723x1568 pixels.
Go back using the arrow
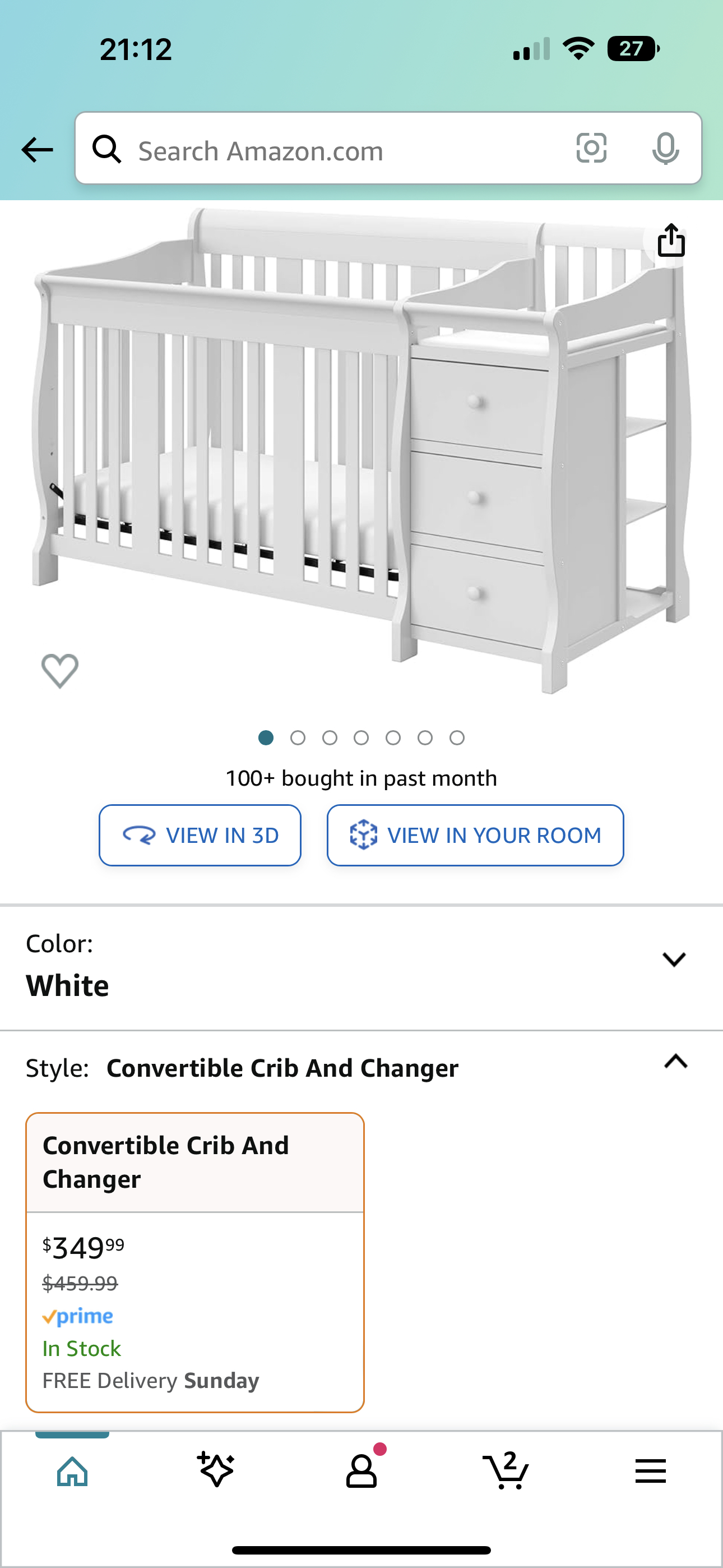tap(37, 150)
